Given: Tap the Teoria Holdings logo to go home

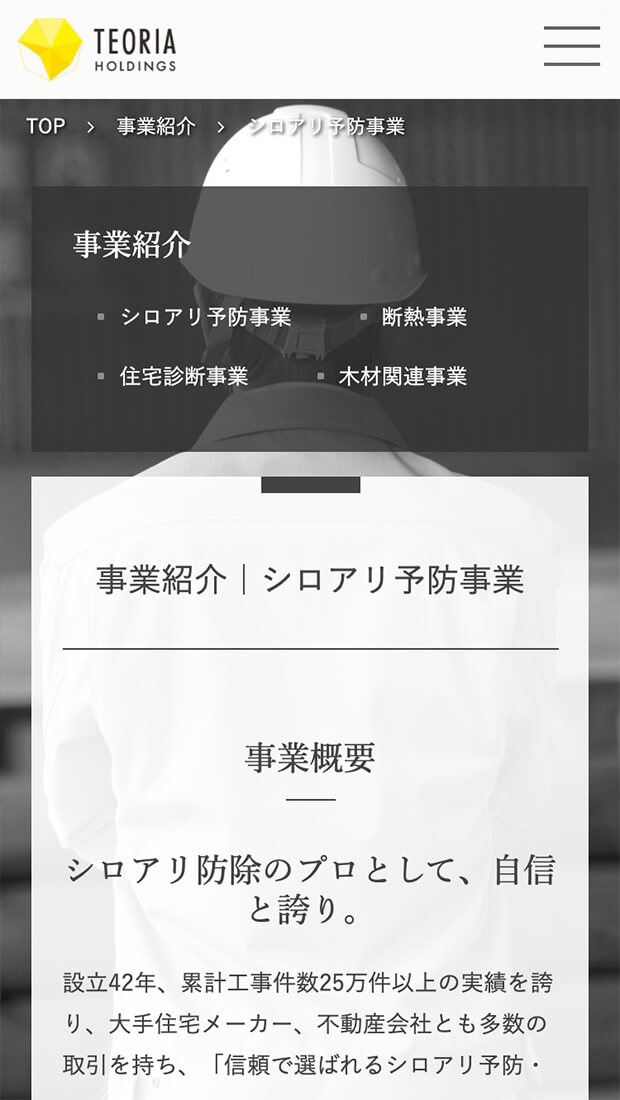Looking at the screenshot, I should 97,49.
